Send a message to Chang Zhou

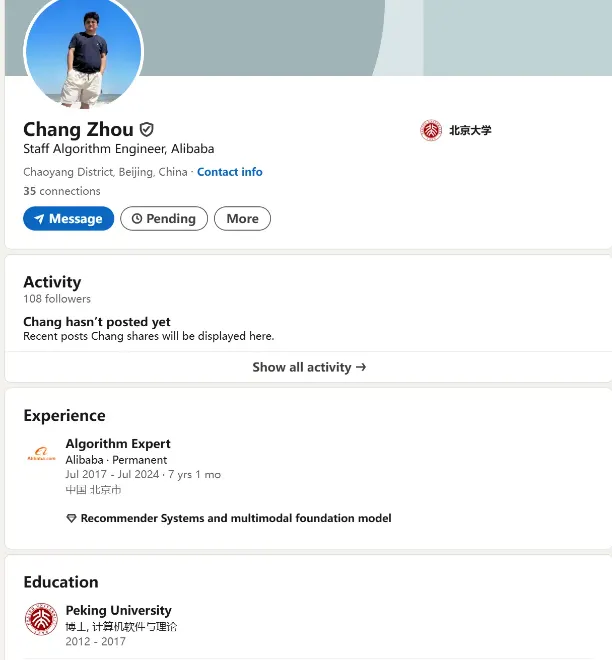[68, 218]
